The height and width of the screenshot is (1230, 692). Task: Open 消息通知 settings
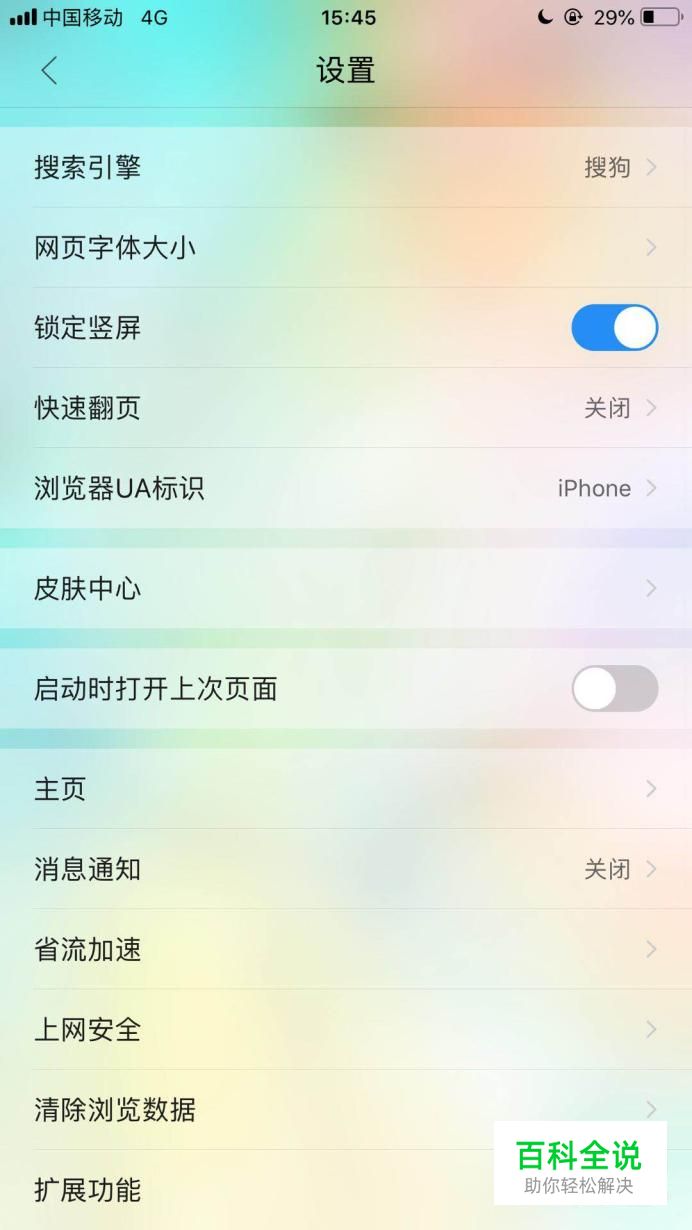tap(346, 869)
